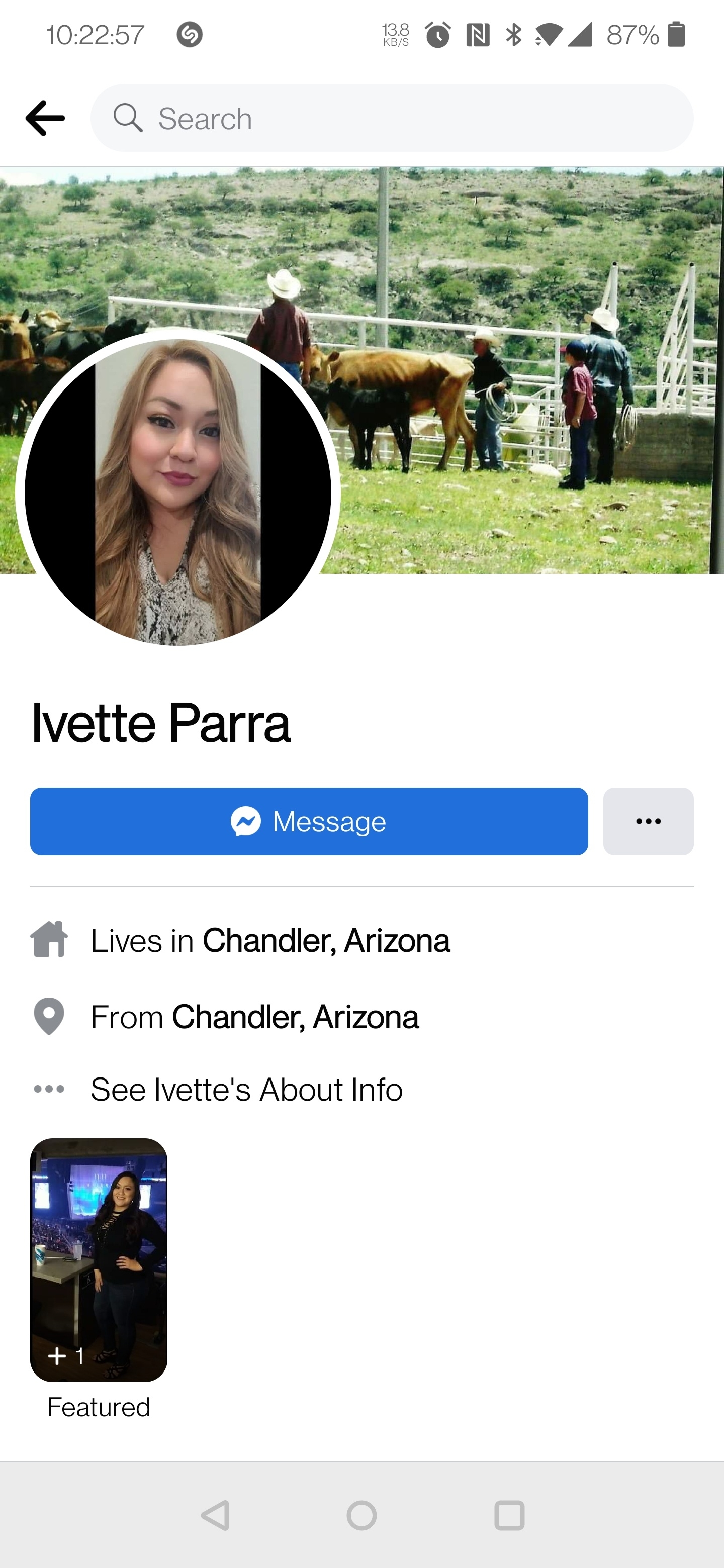The height and width of the screenshot is (1568, 724).
Task: Open the Featured photo collection
Action: tap(99, 1260)
